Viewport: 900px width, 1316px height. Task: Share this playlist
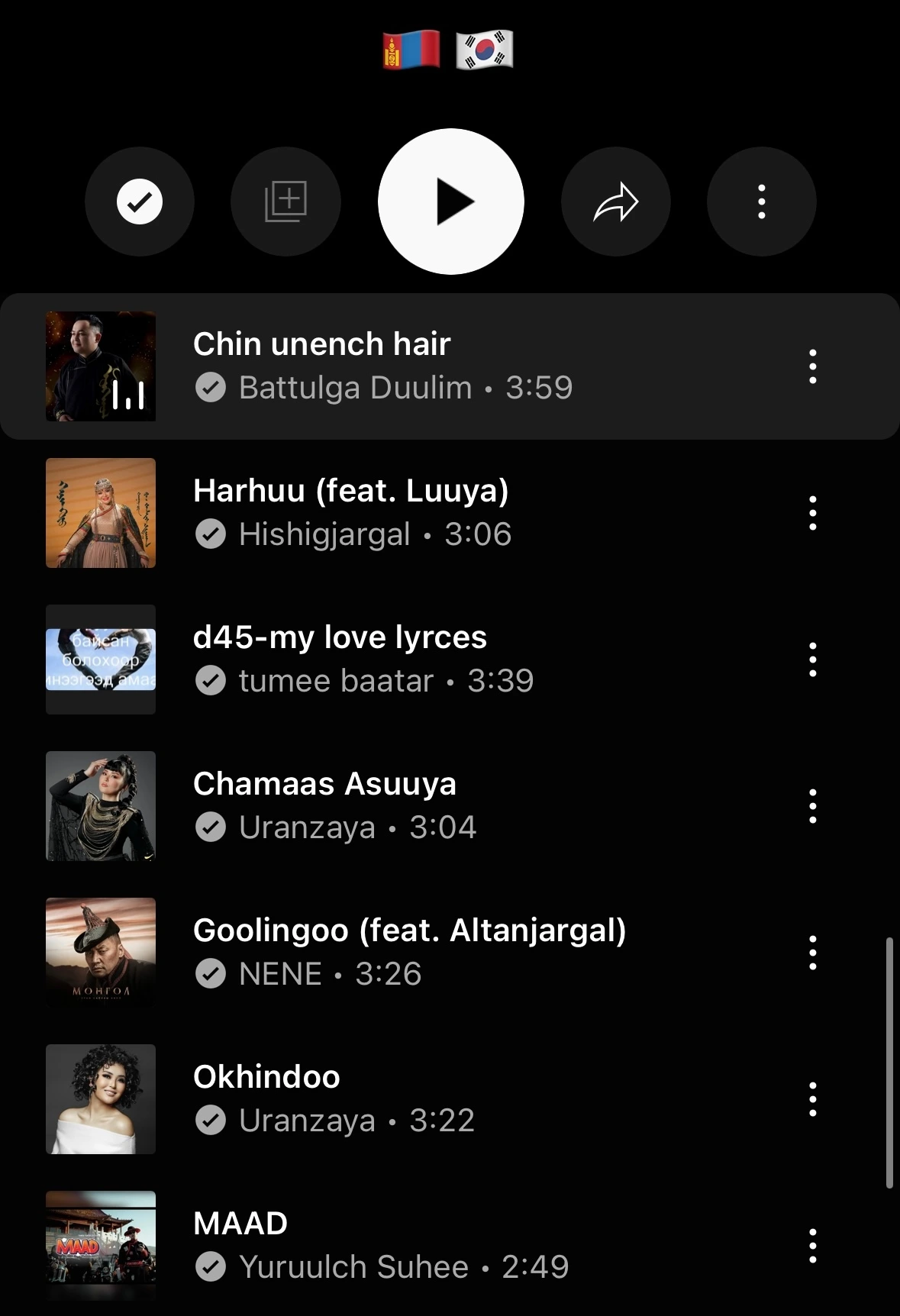click(615, 202)
